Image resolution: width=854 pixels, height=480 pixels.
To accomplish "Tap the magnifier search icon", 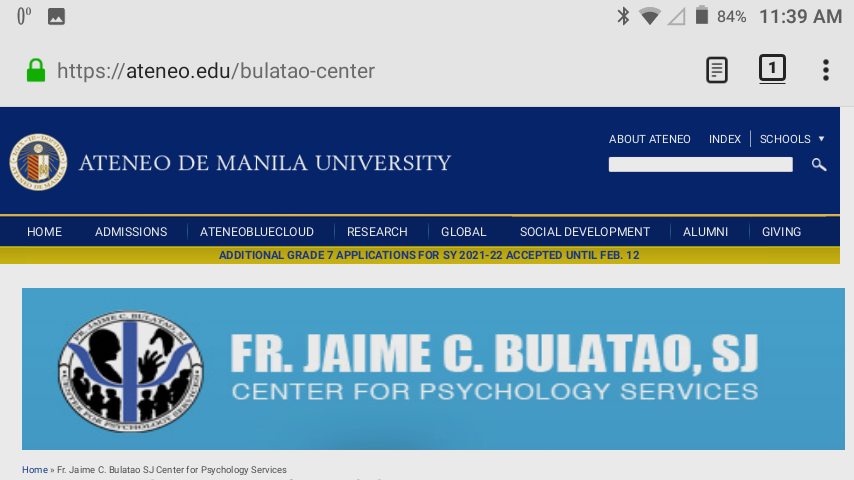I will tap(819, 165).
